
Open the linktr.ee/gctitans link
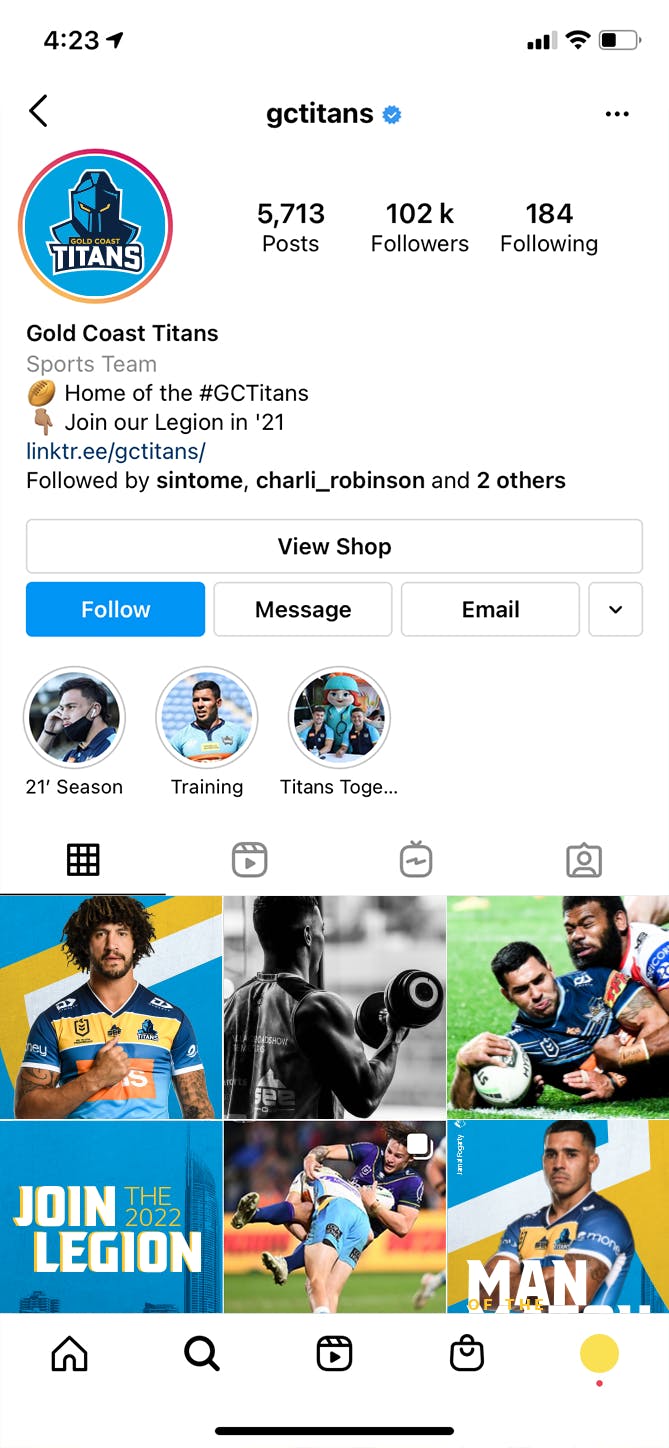[x=116, y=451]
